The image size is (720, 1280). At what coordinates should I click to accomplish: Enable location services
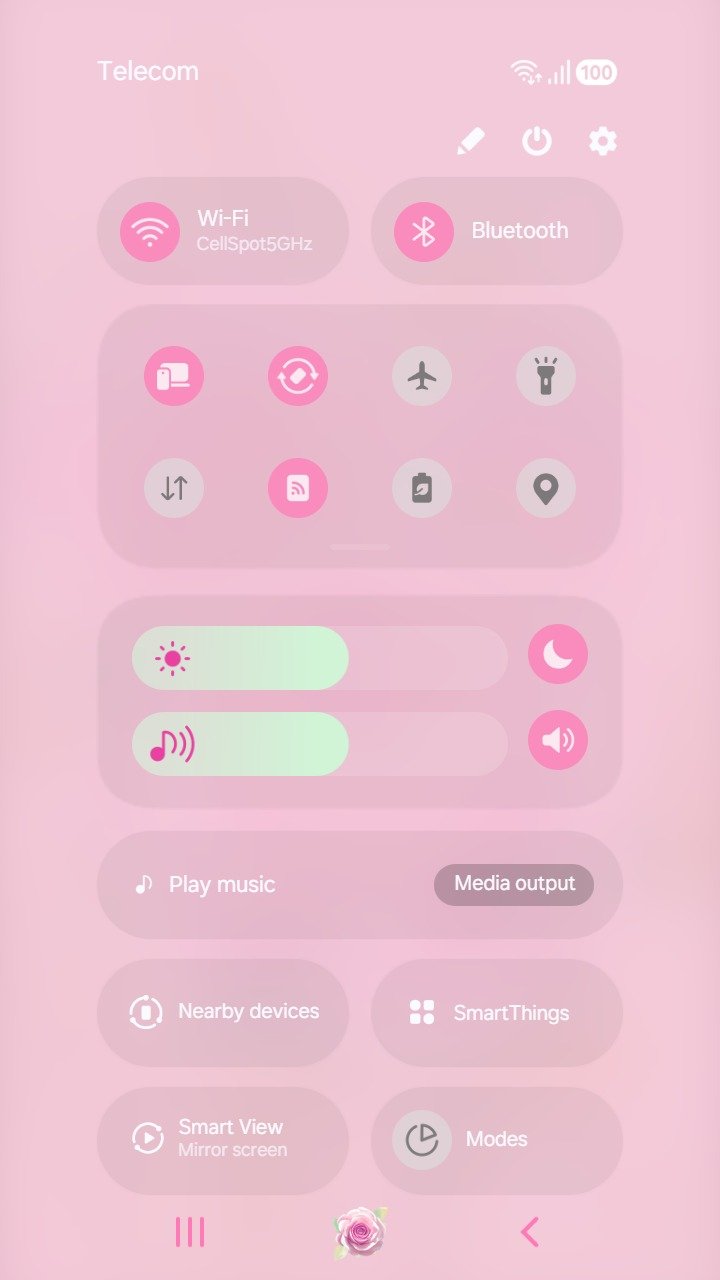pyautogui.click(x=546, y=488)
